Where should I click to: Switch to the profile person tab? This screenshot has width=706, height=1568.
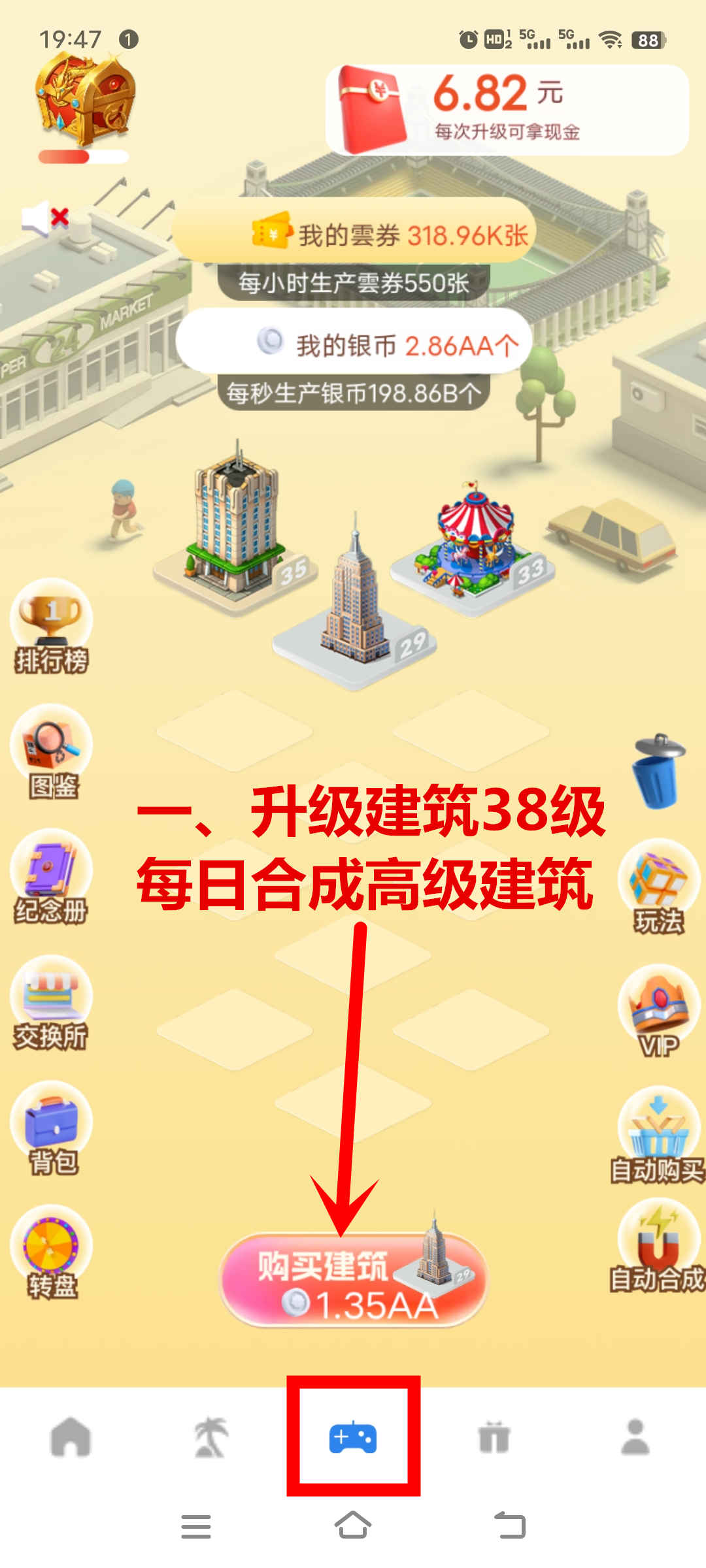click(635, 1437)
